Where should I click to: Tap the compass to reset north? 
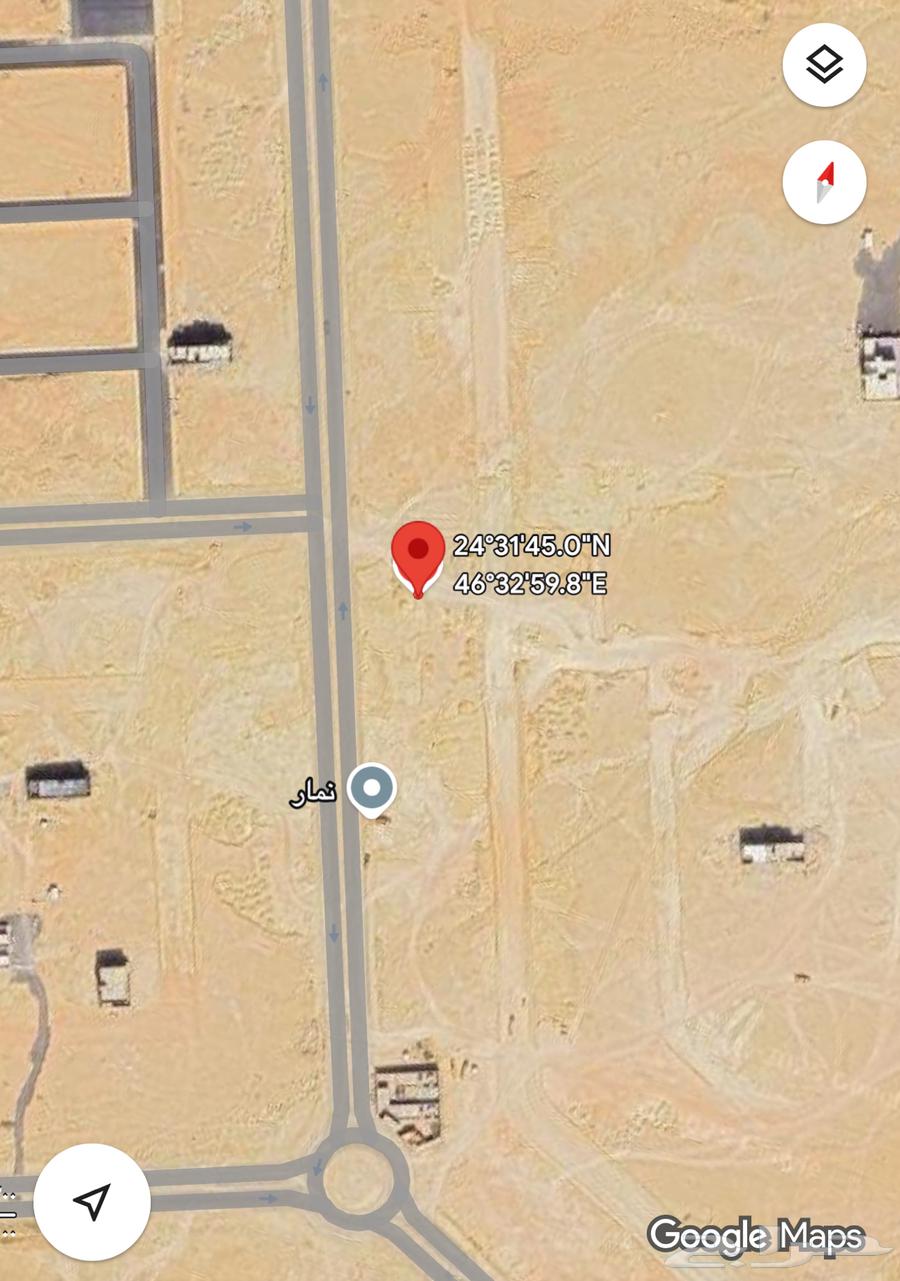point(824,182)
